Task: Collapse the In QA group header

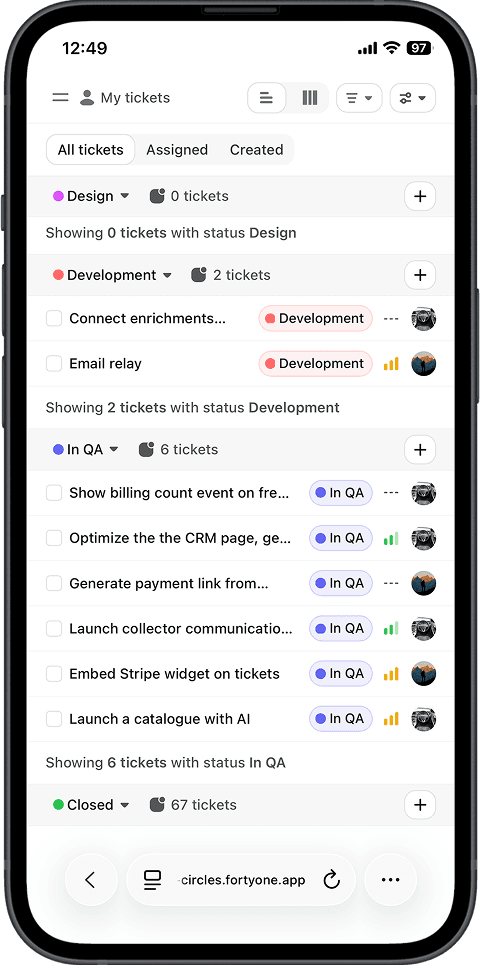Action: (x=86, y=449)
